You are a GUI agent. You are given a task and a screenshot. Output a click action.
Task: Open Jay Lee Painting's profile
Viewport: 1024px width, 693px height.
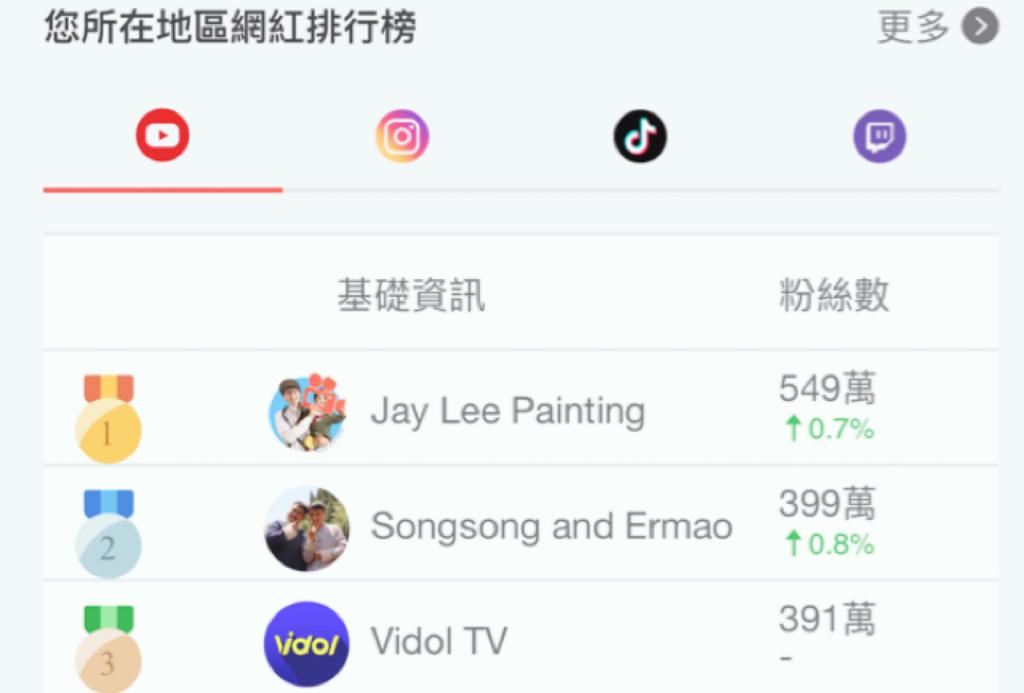click(x=507, y=411)
